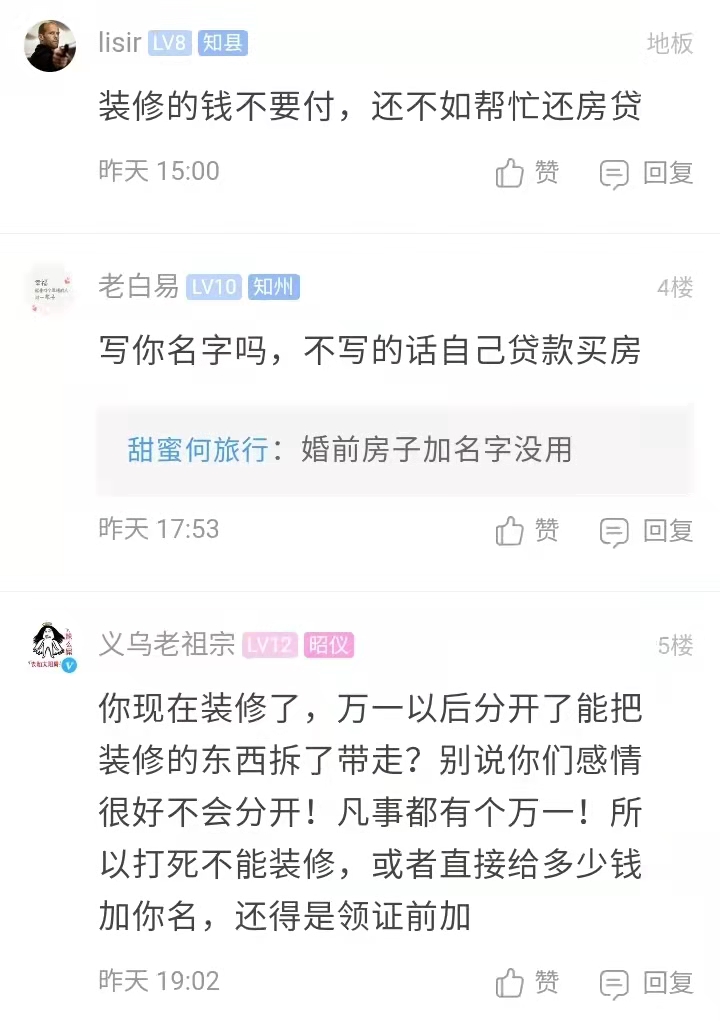The image size is (720, 1021).
Task: Open 甜蜜何旅行's quoted reply
Action: [394, 450]
